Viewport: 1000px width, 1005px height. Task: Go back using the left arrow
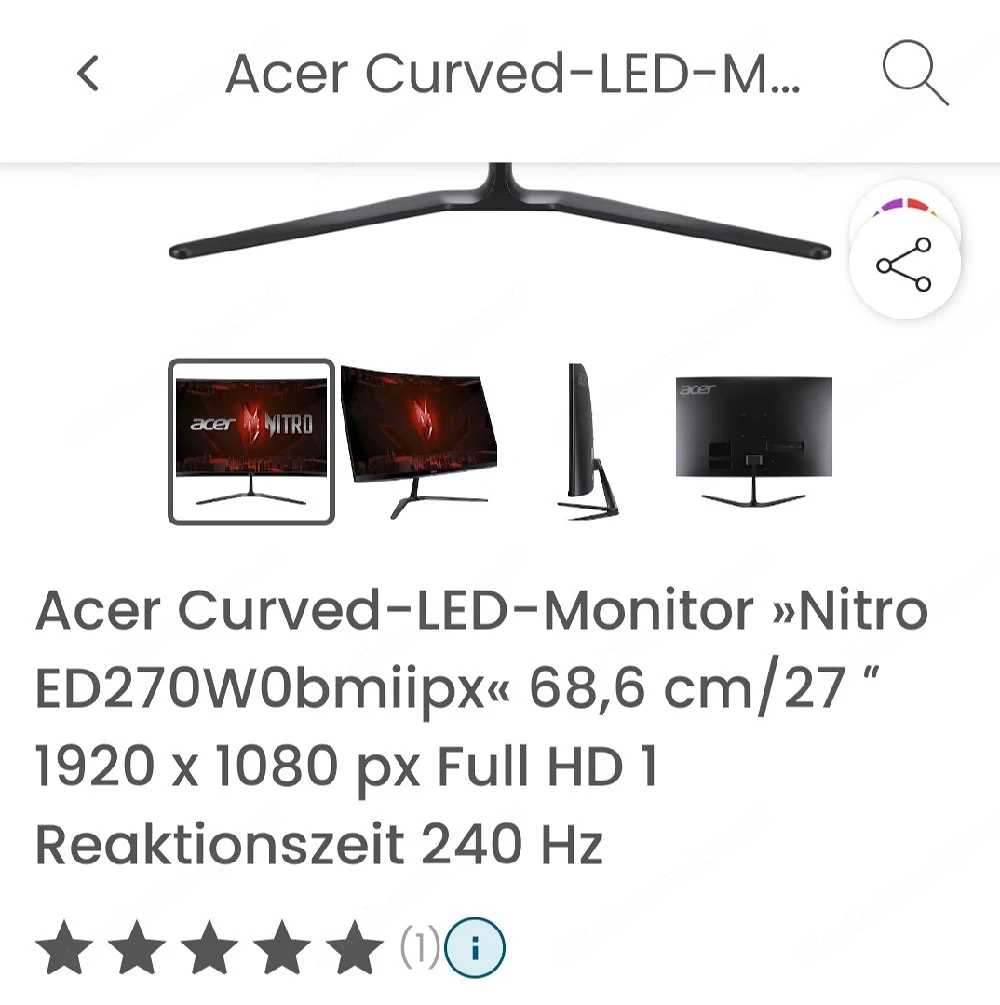coord(88,74)
